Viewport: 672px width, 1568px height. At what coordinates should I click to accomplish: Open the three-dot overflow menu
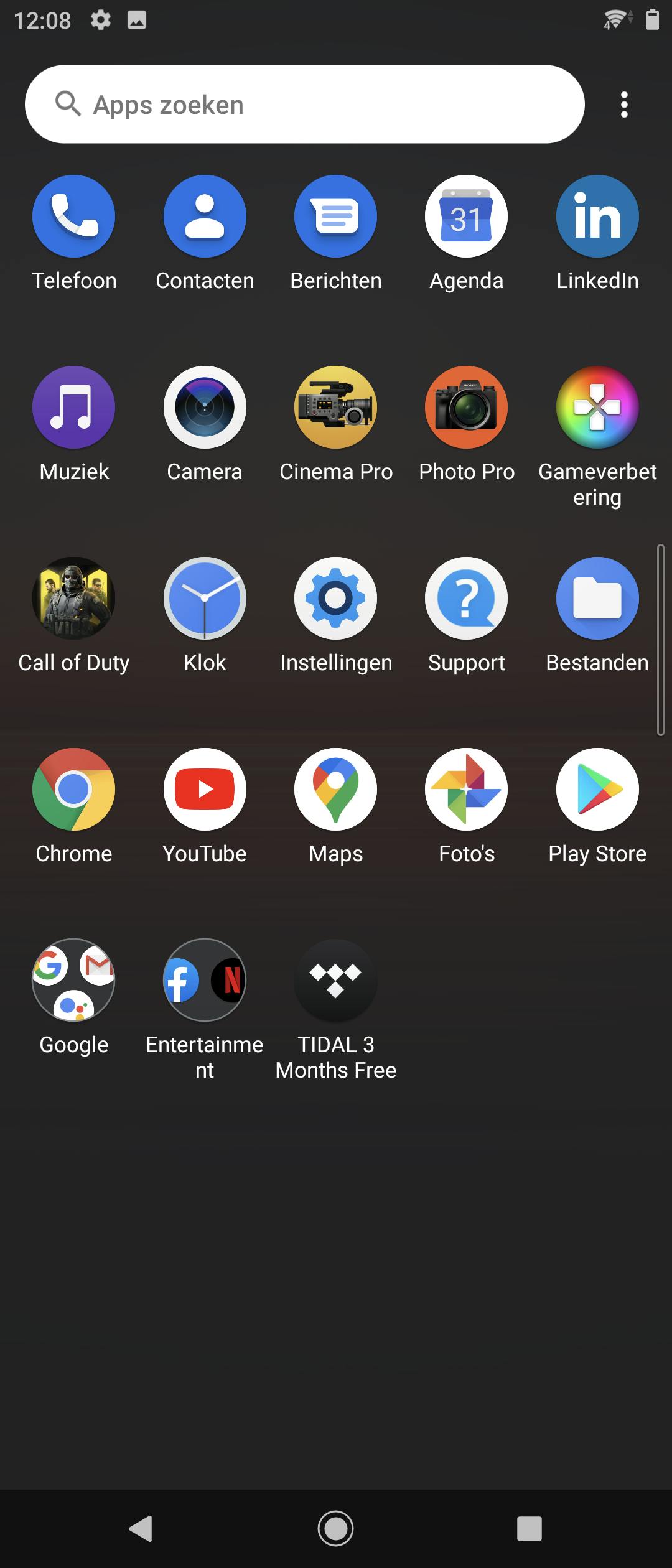(624, 105)
